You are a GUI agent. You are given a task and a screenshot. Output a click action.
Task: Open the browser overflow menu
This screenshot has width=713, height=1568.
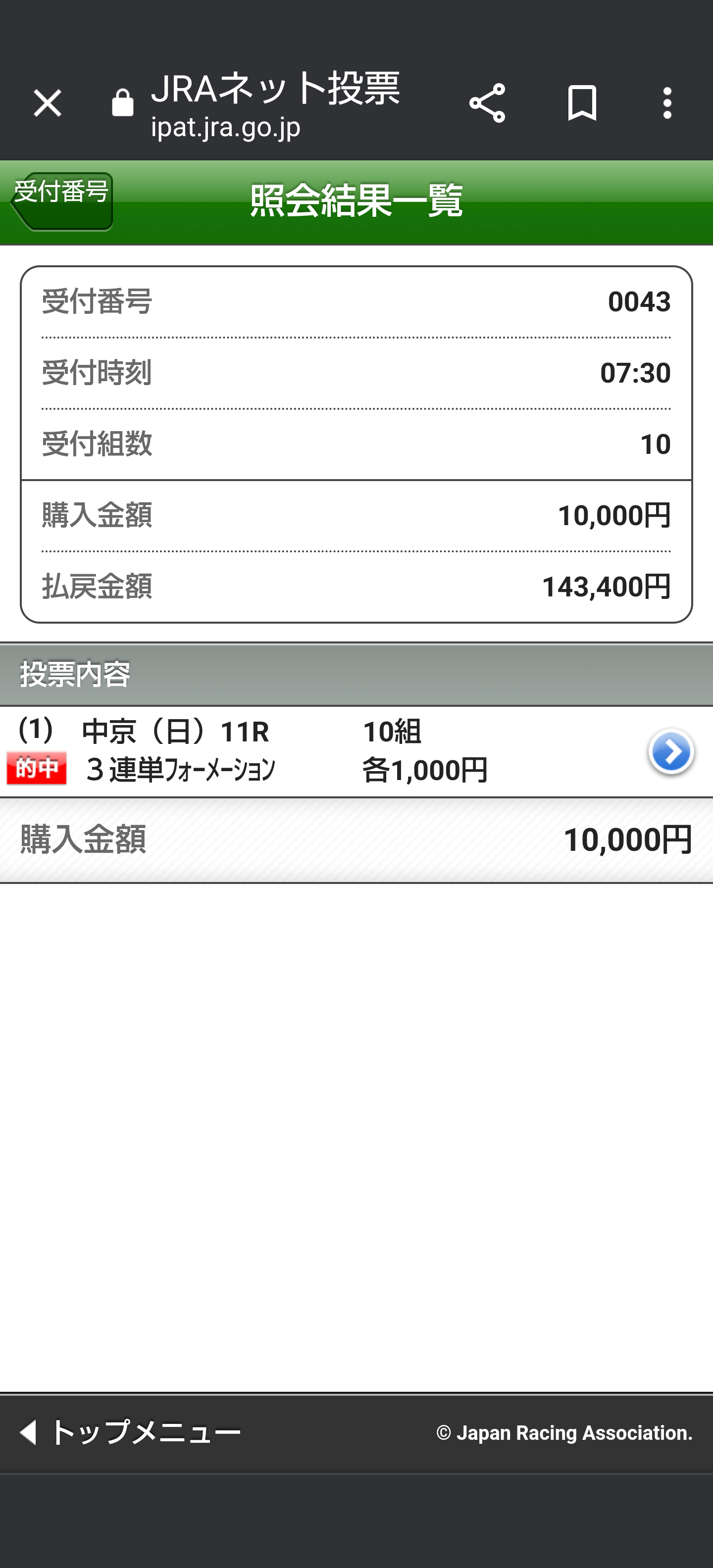point(667,103)
